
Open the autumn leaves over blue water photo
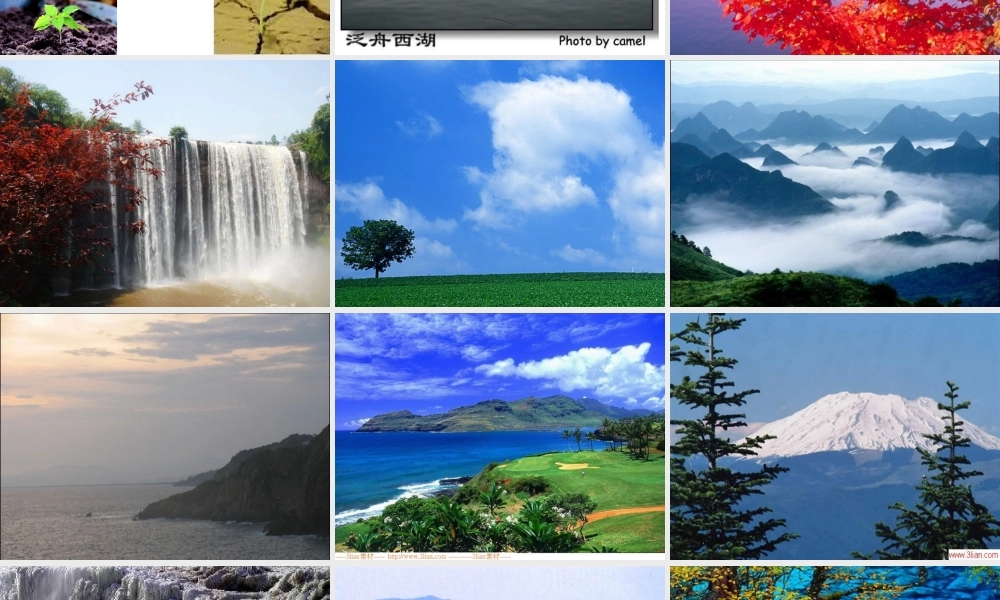click(835, 584)
